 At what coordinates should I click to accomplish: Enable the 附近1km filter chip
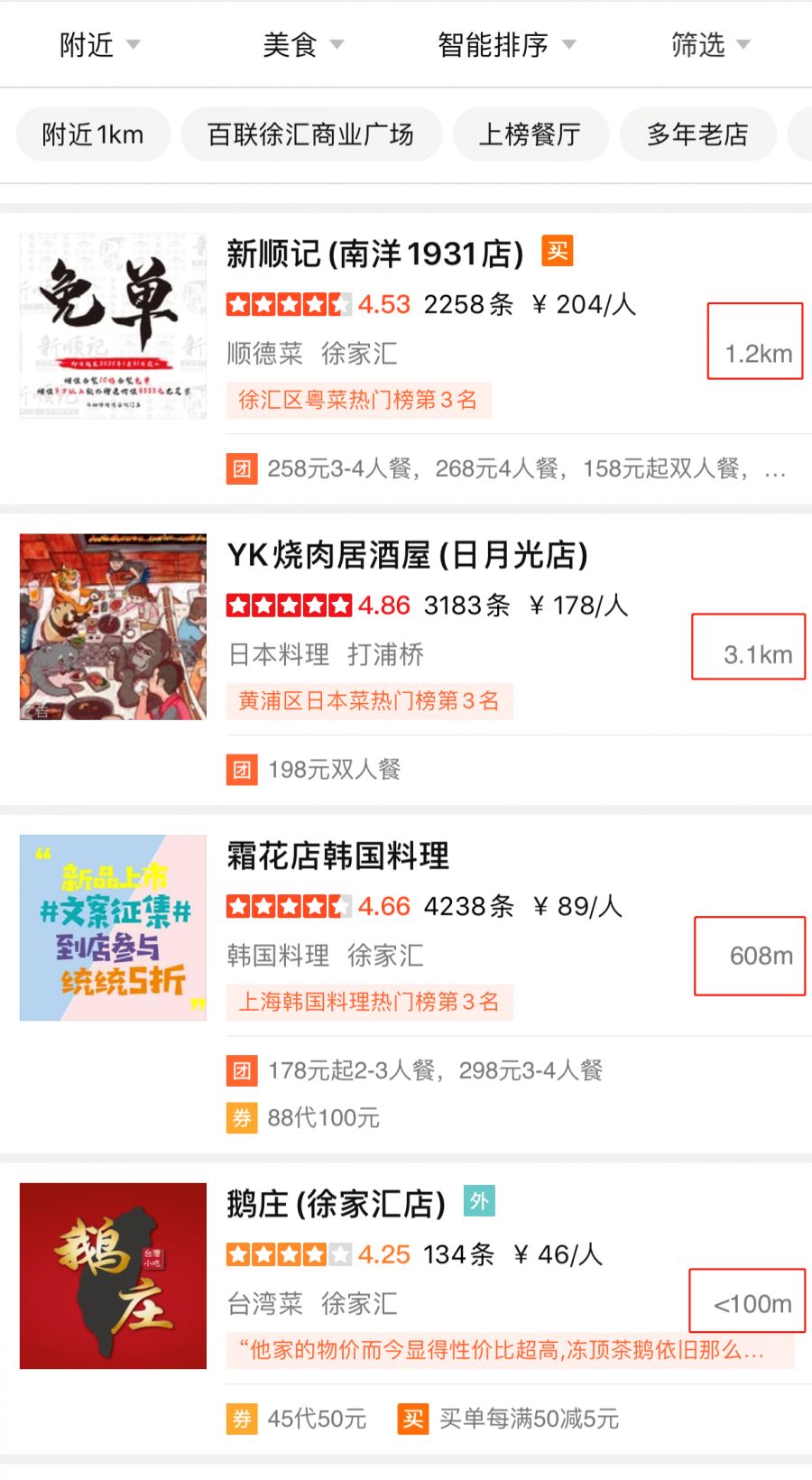click(92, 134)
